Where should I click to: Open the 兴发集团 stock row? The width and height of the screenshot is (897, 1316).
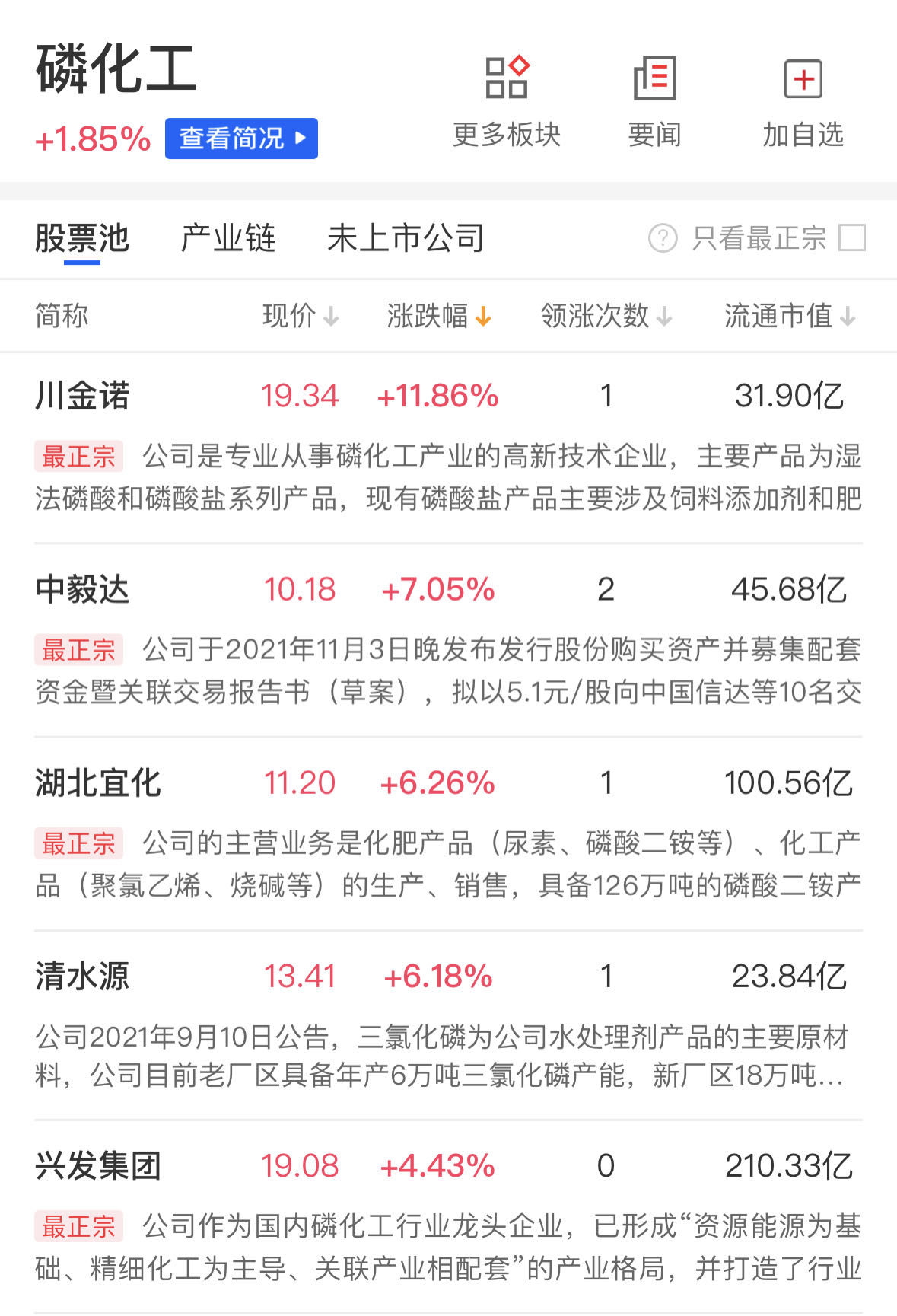(98, 1166)
